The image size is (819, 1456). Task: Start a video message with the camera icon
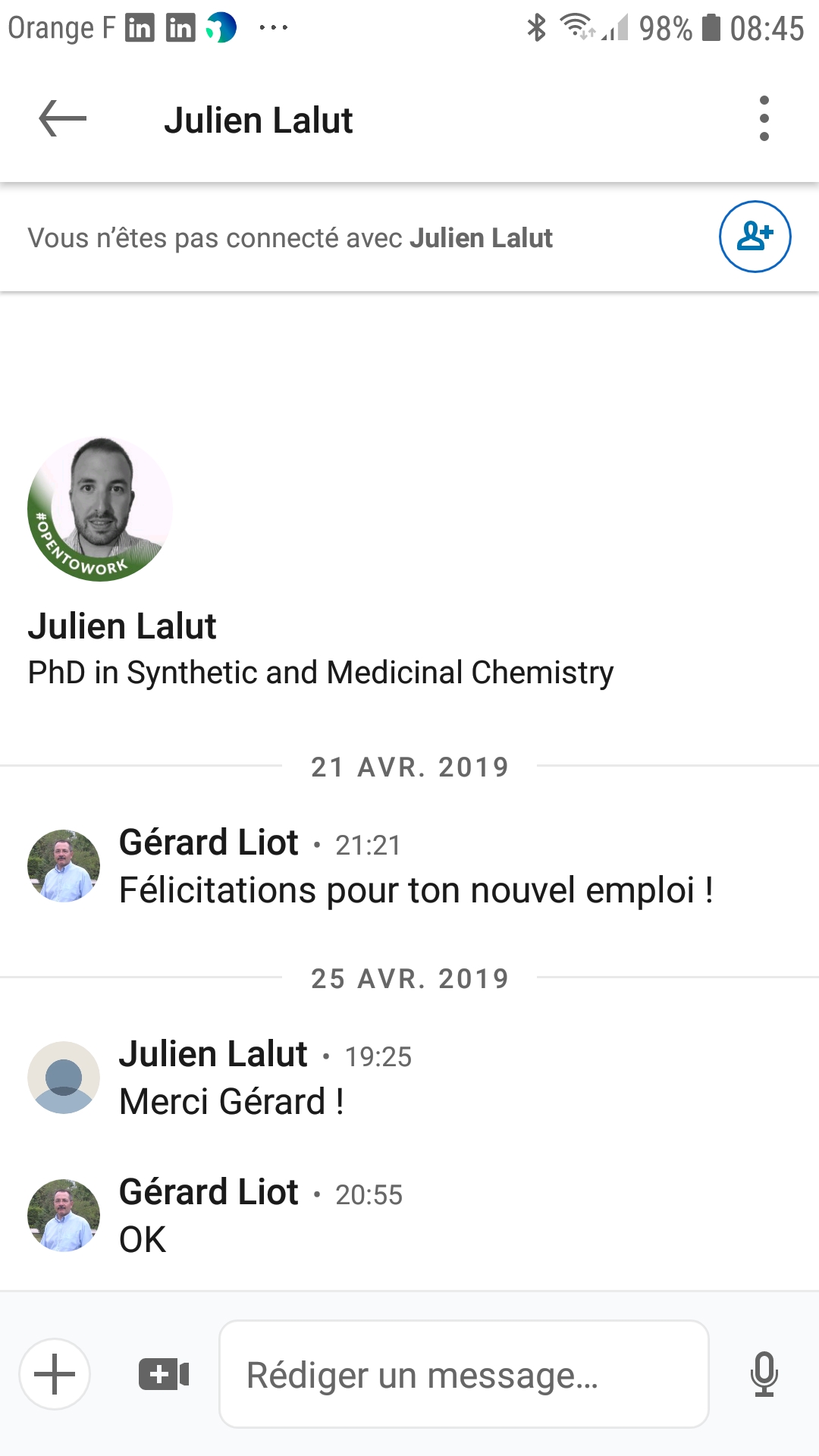(164, 1374)
